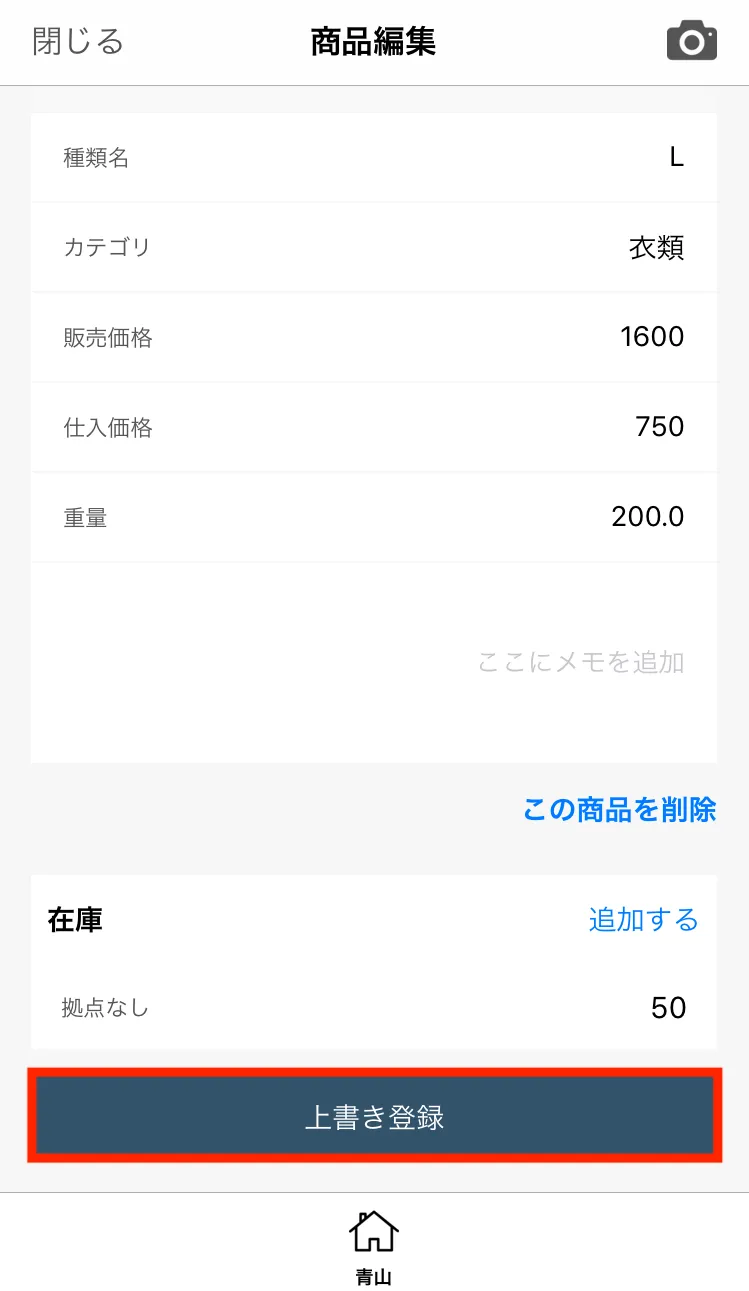Change the カテゴリ value 衣類
The image size is (749, 1291).
point(656,247)
